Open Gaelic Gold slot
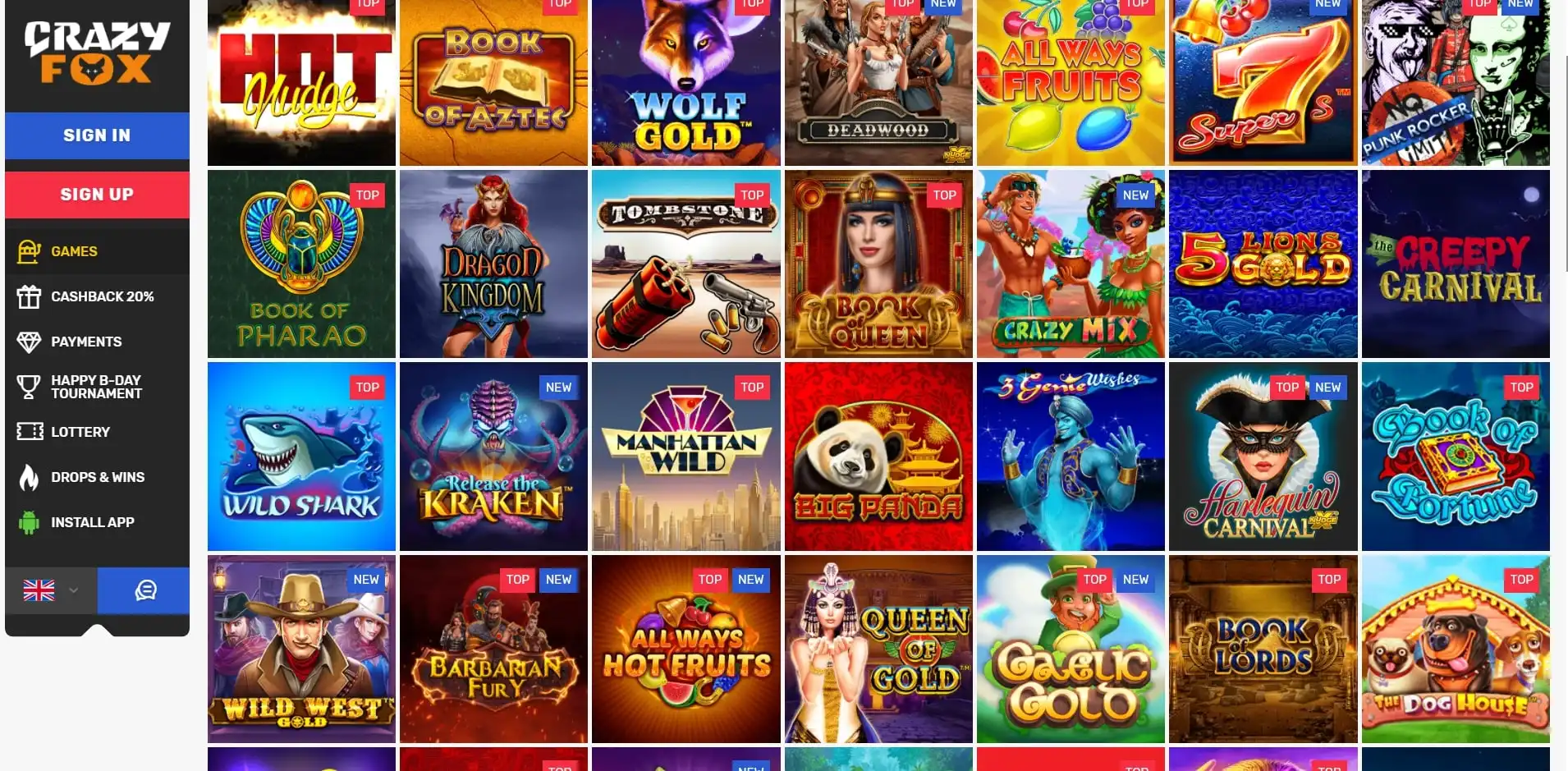1568x771 pixels. coord(1071,649)
